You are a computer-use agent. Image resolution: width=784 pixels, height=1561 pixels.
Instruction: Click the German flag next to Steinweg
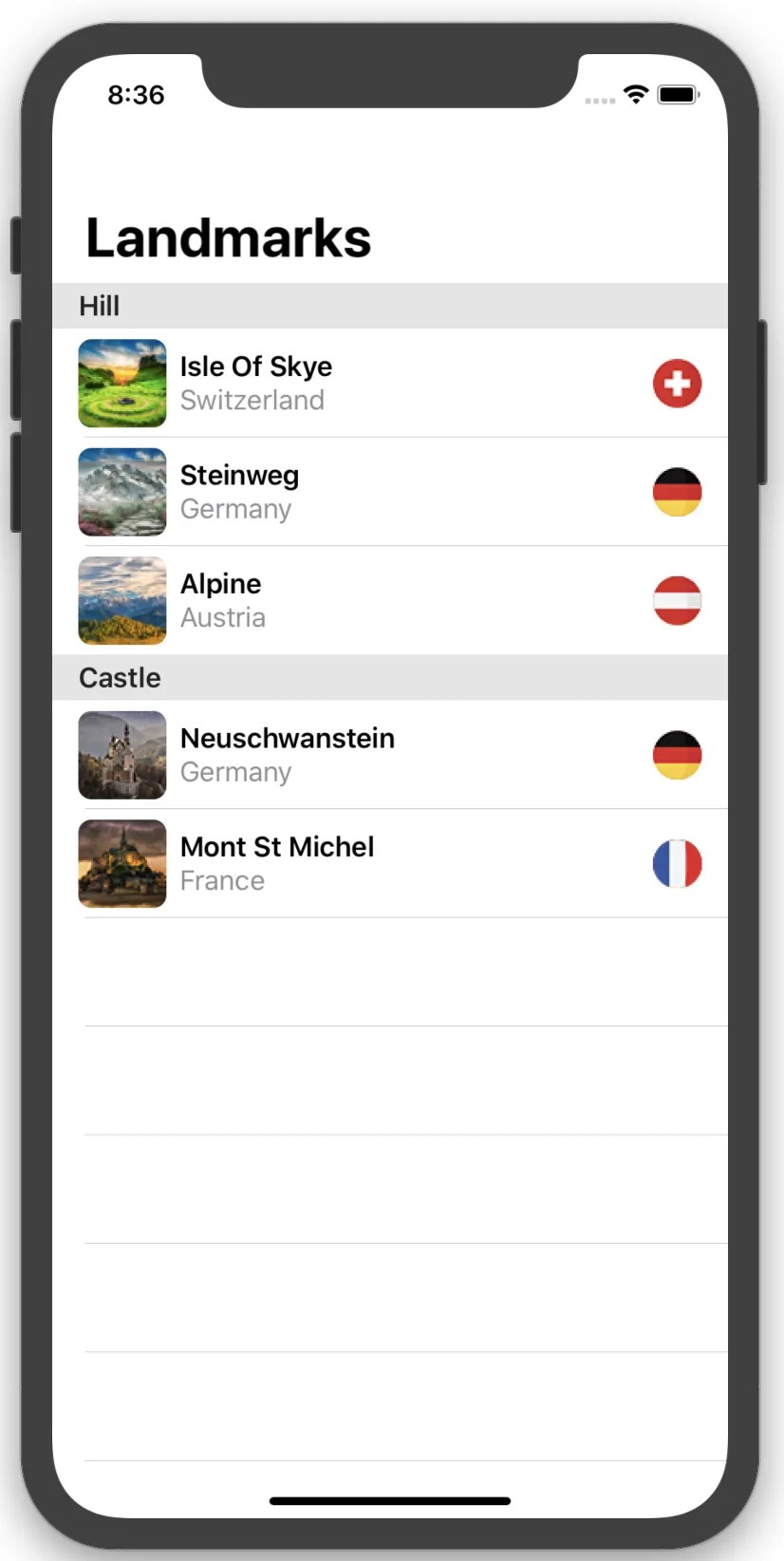click(x=677, y=492)
